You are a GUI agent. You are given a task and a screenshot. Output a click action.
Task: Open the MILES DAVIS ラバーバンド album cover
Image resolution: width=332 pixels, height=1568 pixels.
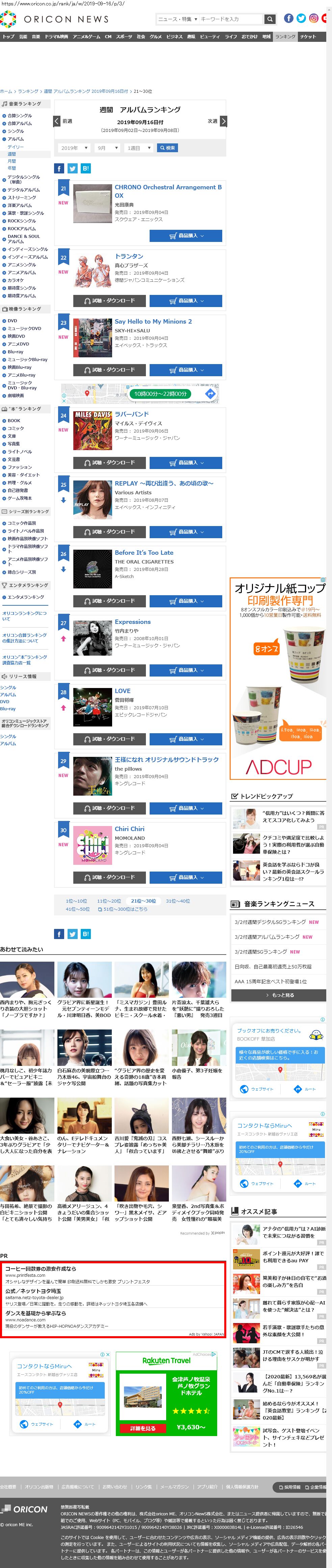[92, 430]
